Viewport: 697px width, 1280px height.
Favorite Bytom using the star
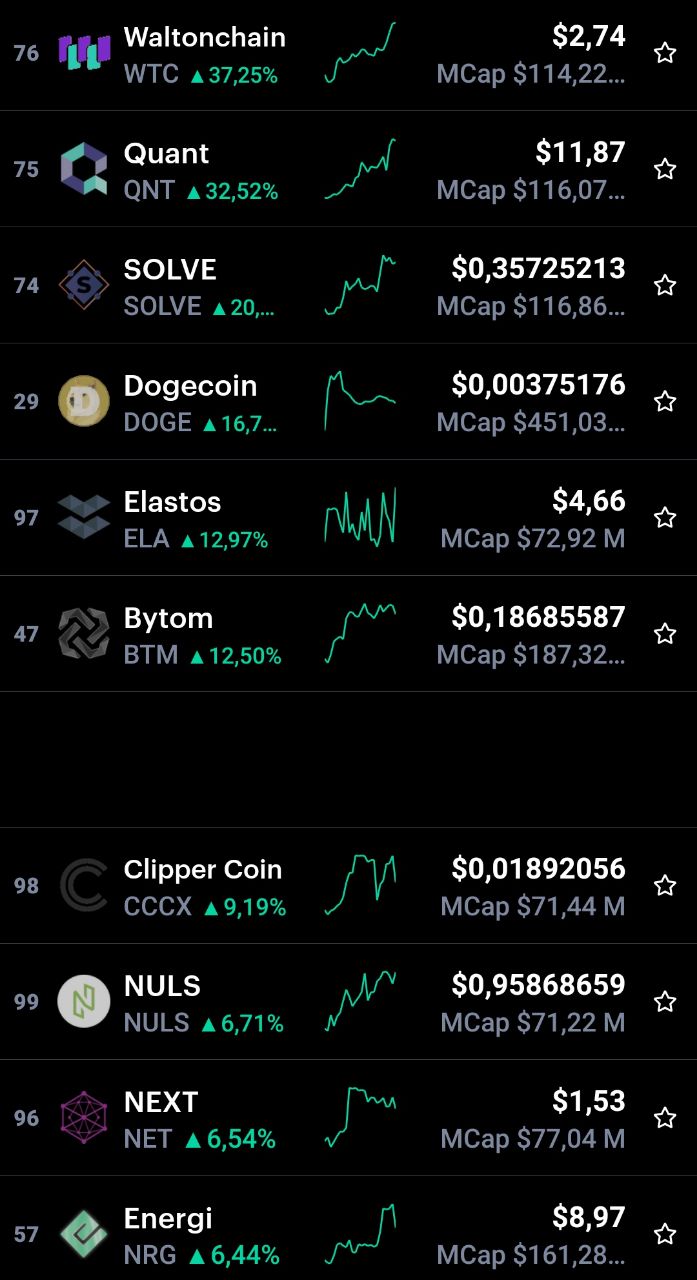665,633
